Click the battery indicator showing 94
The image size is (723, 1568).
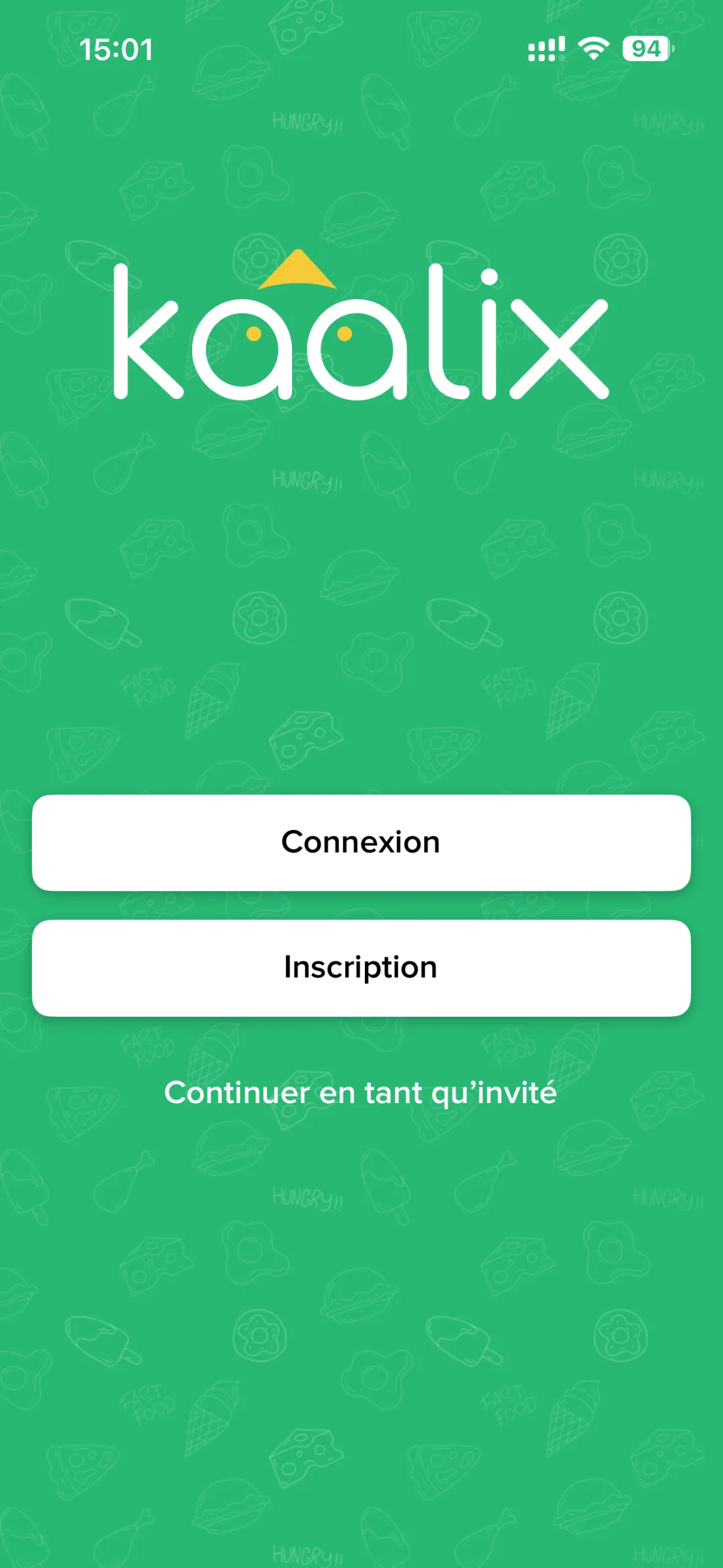pyautogui.click(x=645, y=49)
